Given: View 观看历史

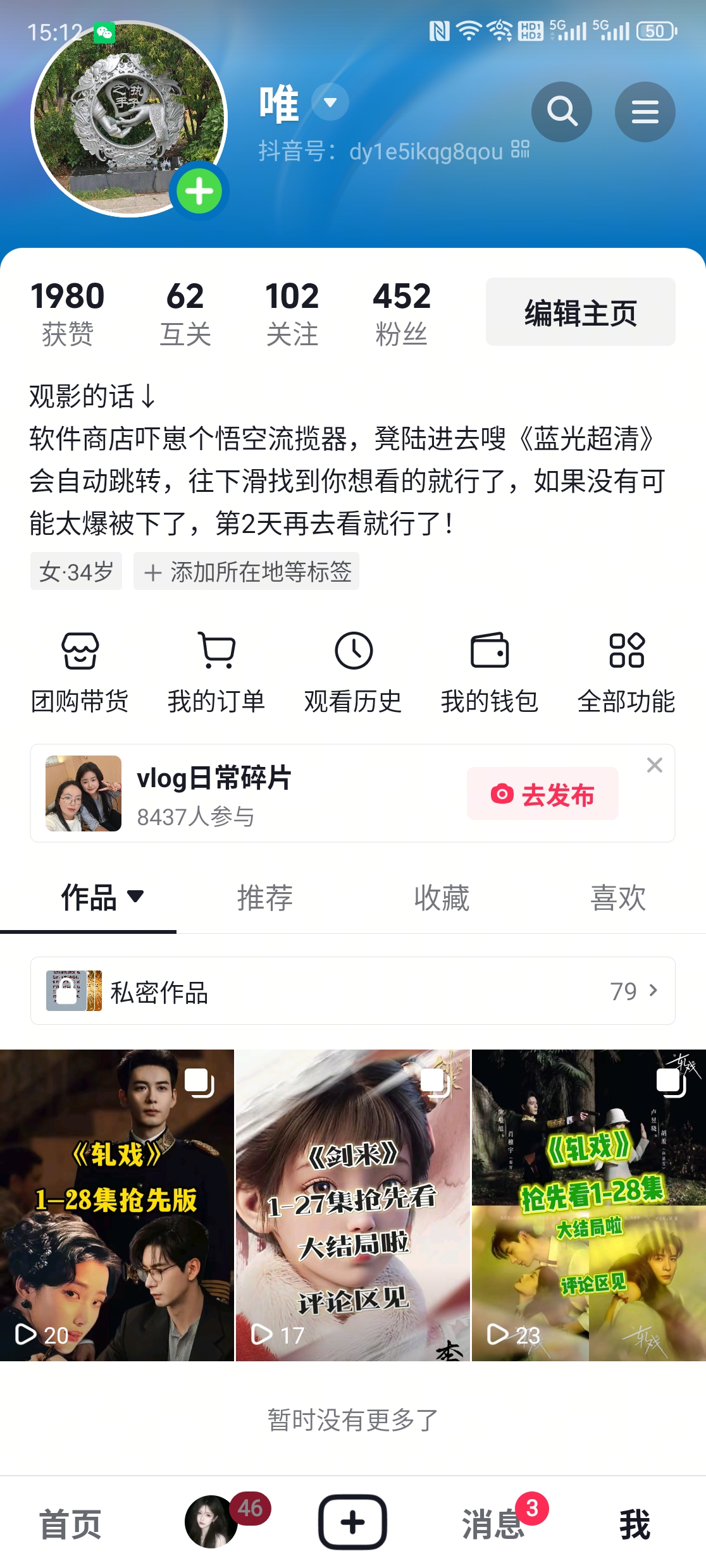Looking at the screenshot, I should click(353, 673).
